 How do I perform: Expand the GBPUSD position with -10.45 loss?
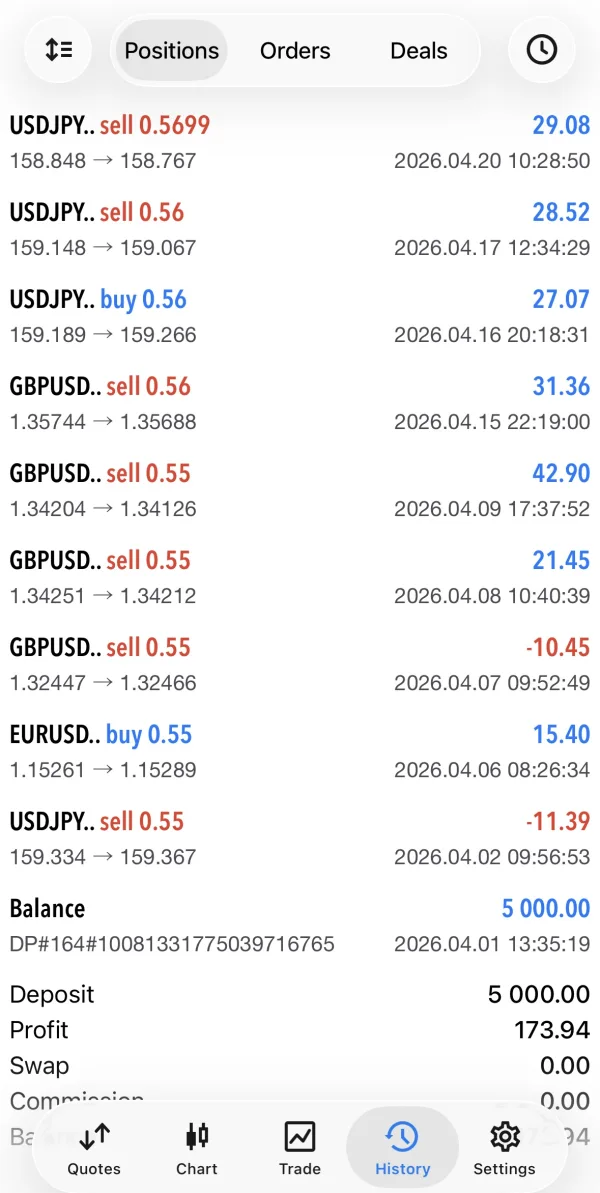[x=300, y=663]
